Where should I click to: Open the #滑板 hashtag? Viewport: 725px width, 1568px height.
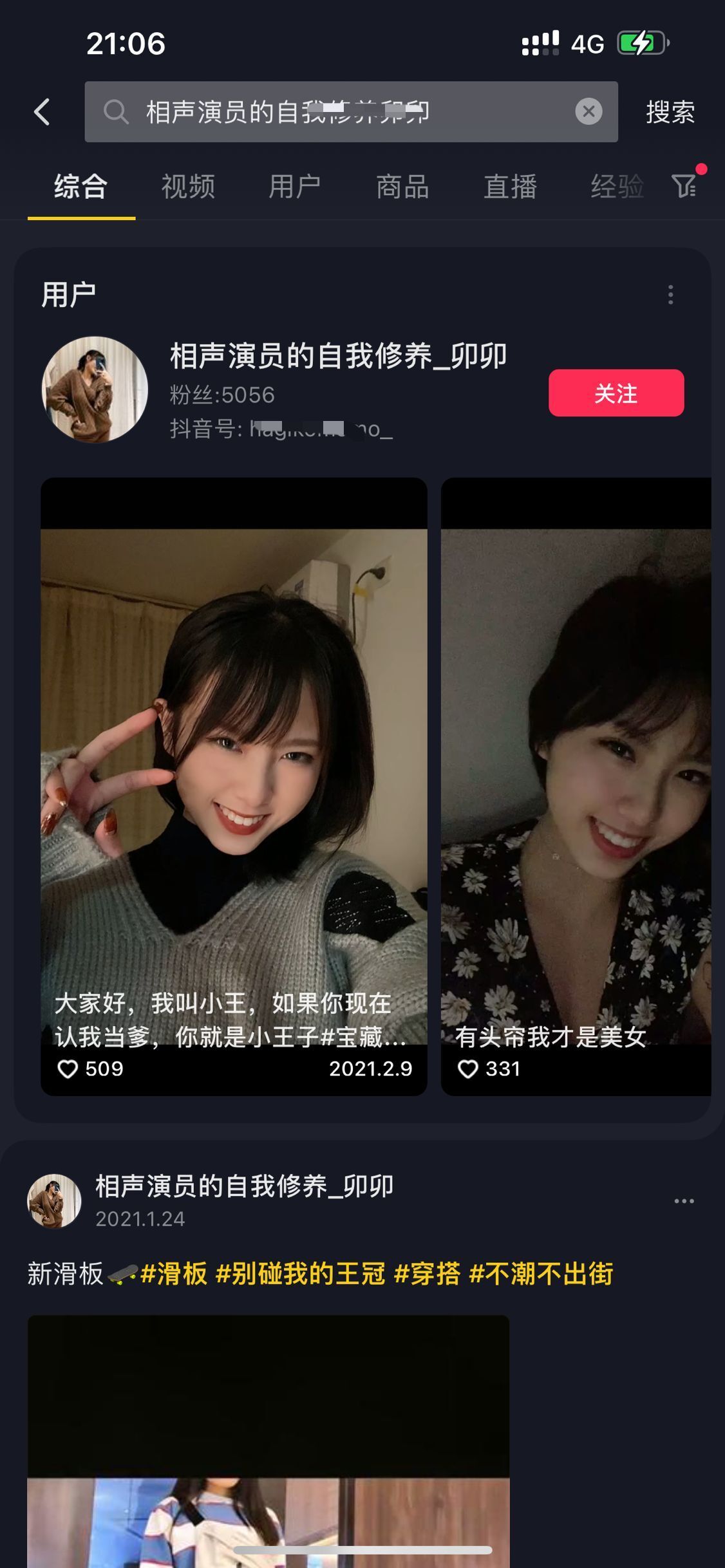click(174, 1274)
